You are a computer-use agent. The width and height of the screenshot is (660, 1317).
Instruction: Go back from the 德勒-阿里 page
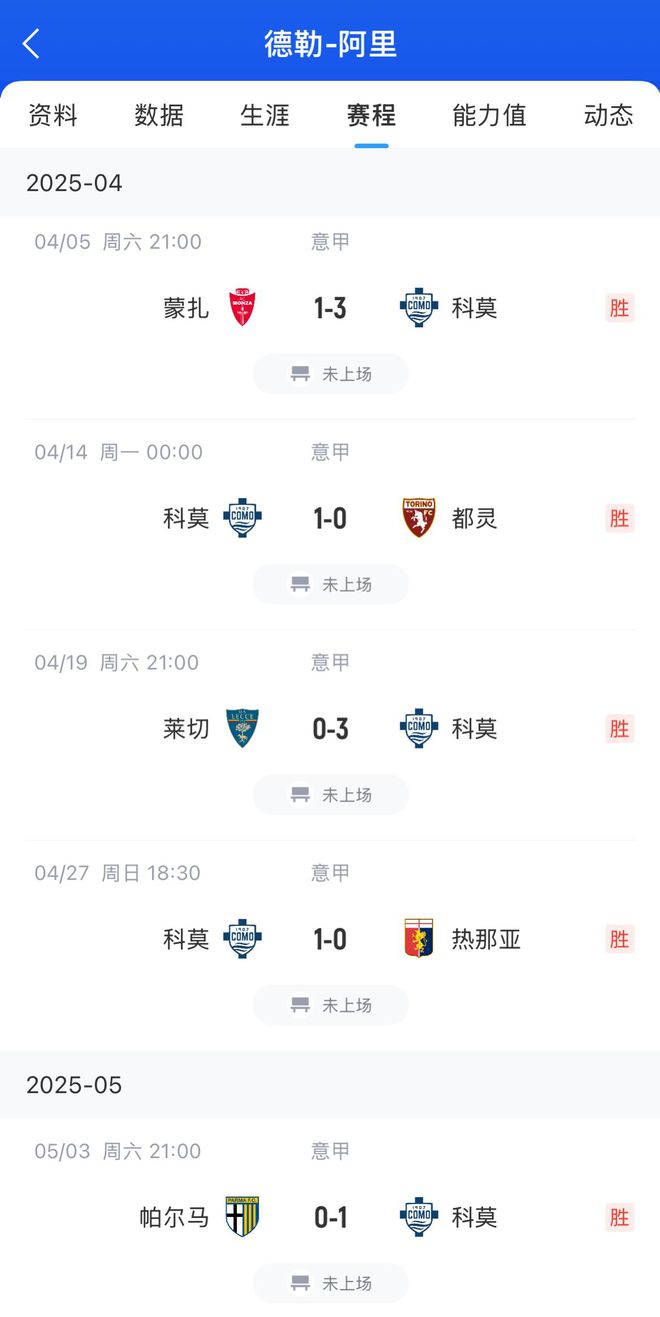(32, 44)
